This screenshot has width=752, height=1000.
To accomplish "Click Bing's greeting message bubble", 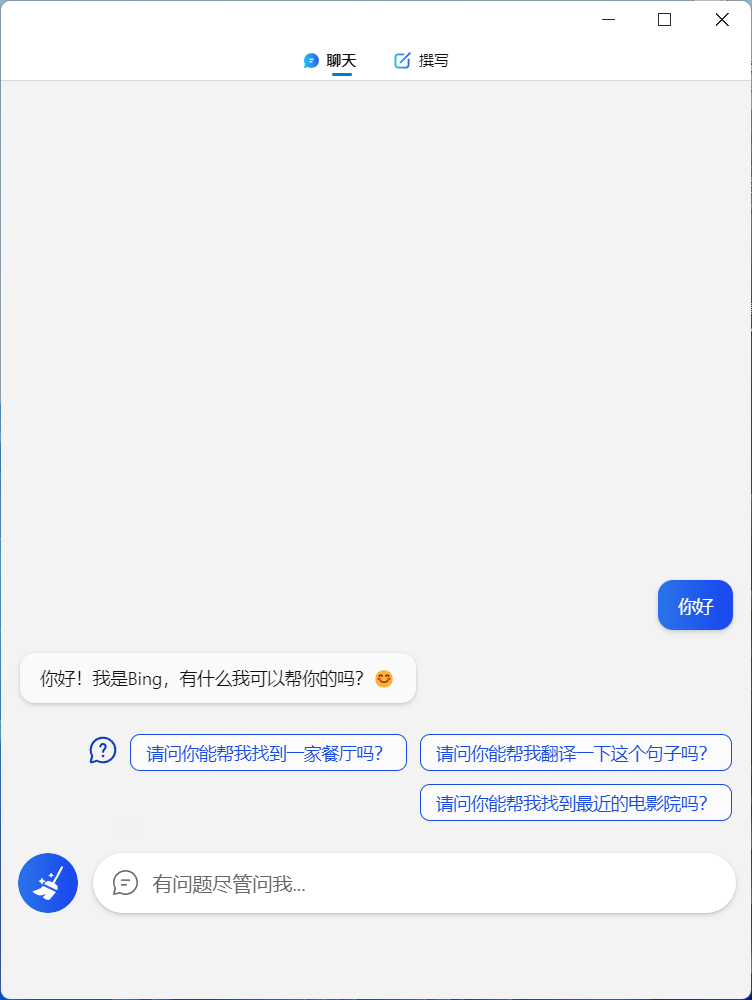I will (217, 678).
